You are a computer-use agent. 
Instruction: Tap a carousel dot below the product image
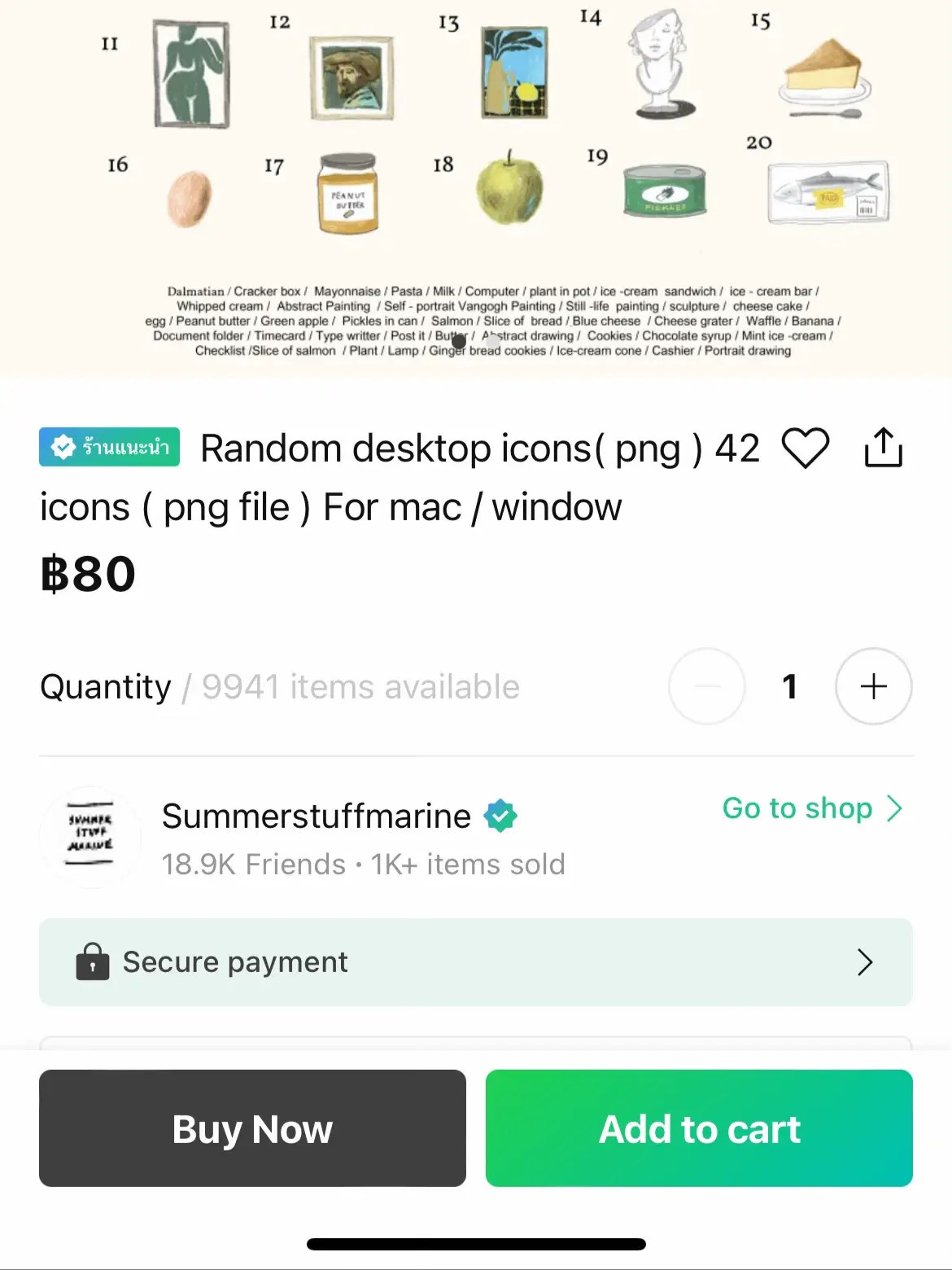(x=459, y=341)
